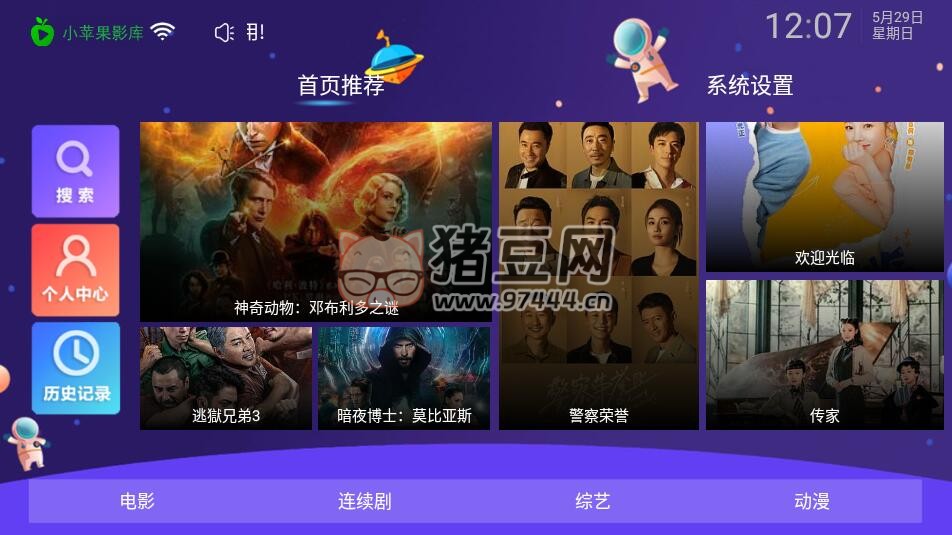
Task: Open the series 警察荣誉
Action: [x=598, y=276]
